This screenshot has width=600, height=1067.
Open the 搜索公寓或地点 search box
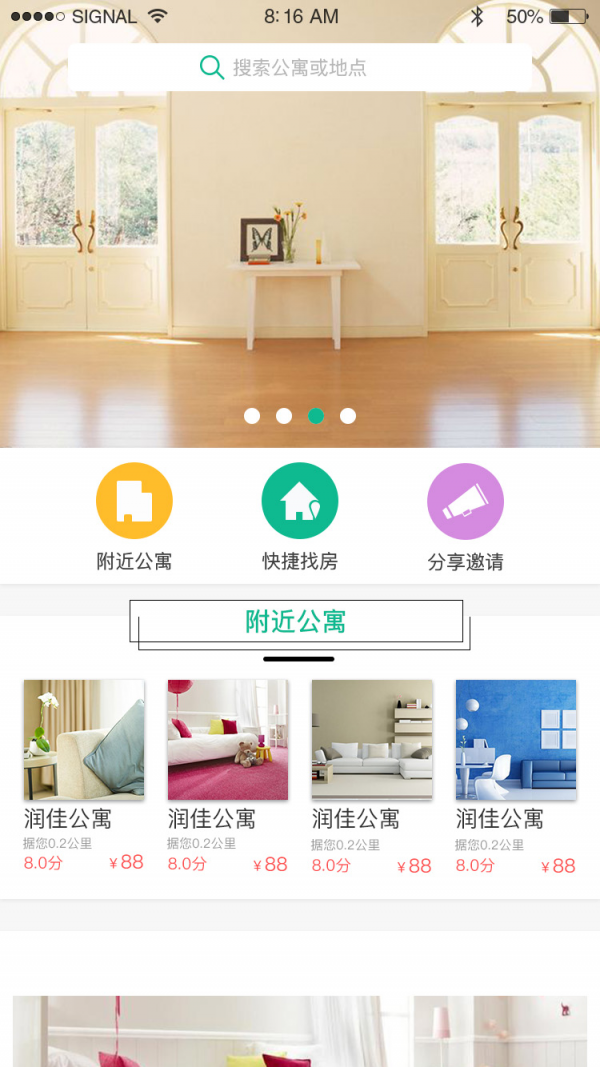(x=299, y=68)
